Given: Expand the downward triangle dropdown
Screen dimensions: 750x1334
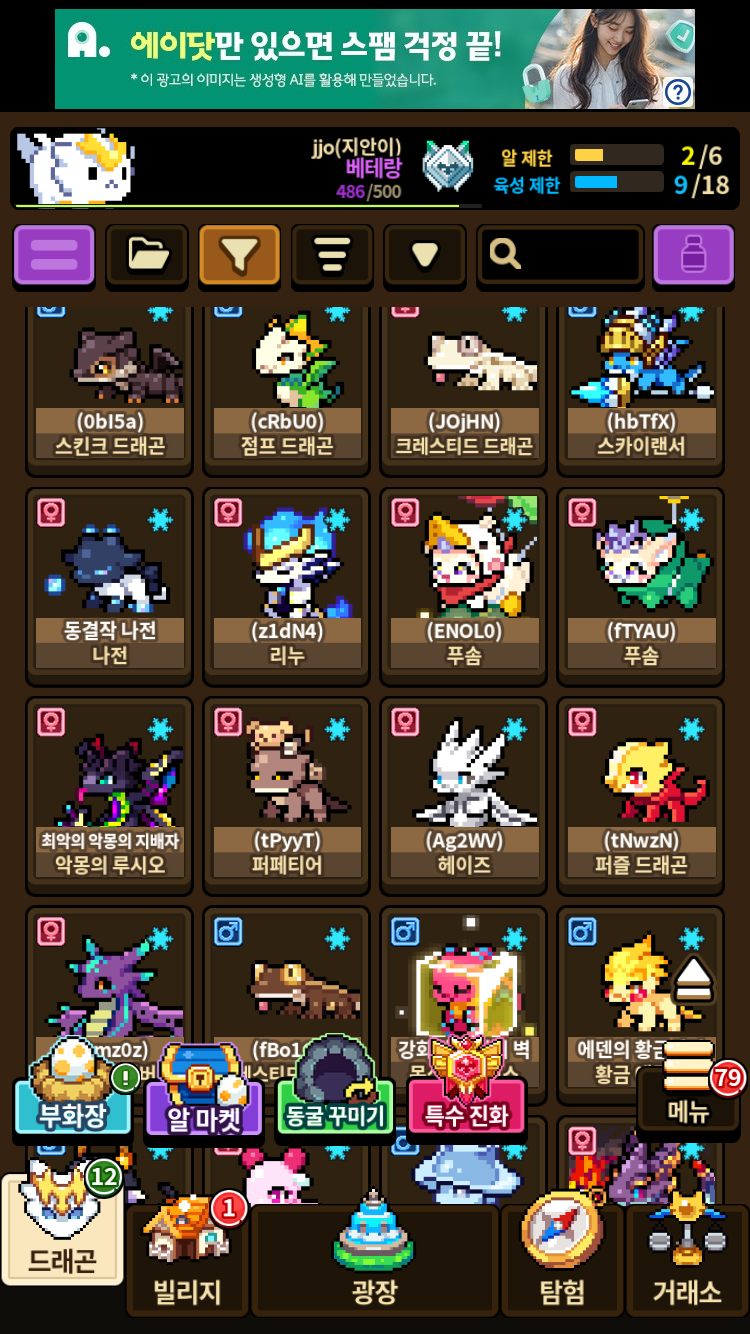Looking at the screenshot, I should (x=425, y=255).
